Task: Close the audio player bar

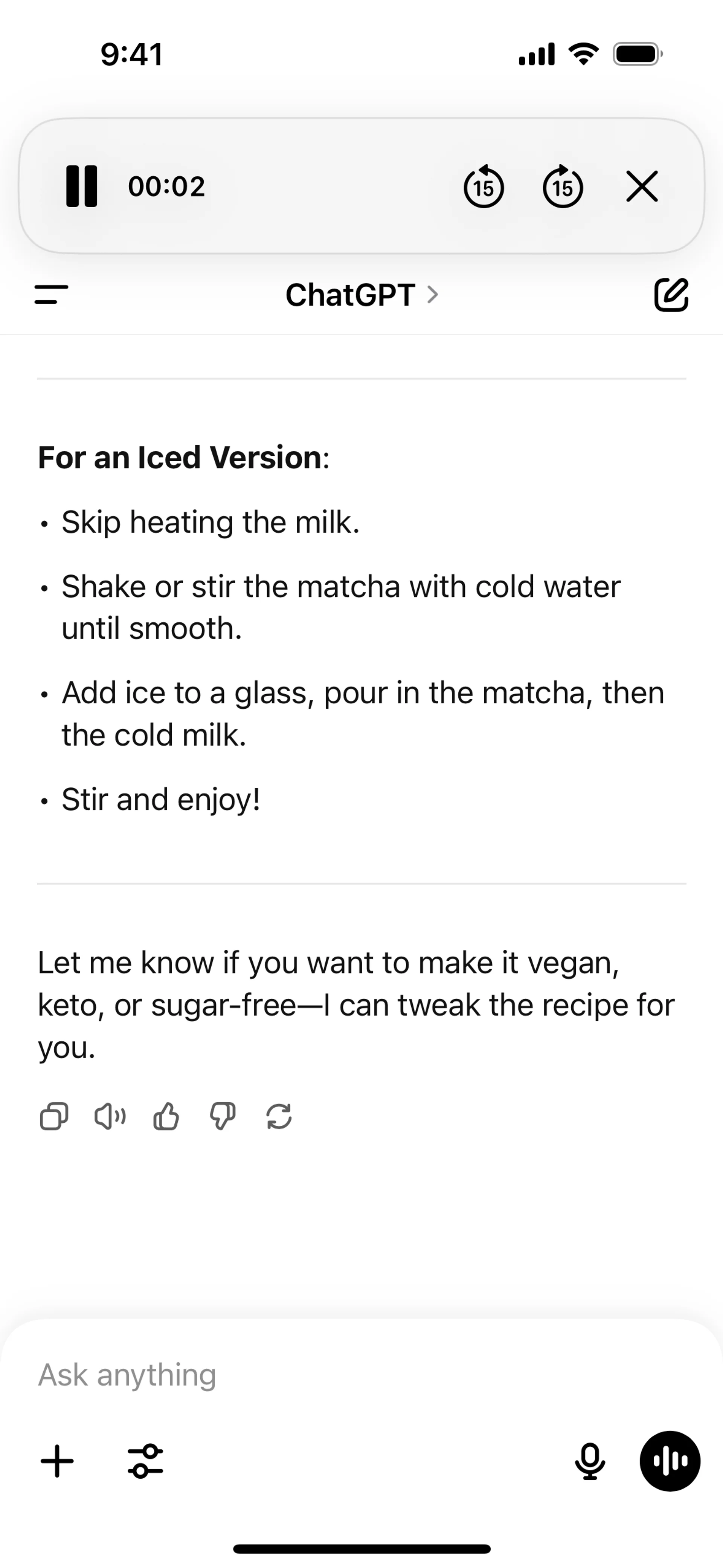Action: click(642, 186)
